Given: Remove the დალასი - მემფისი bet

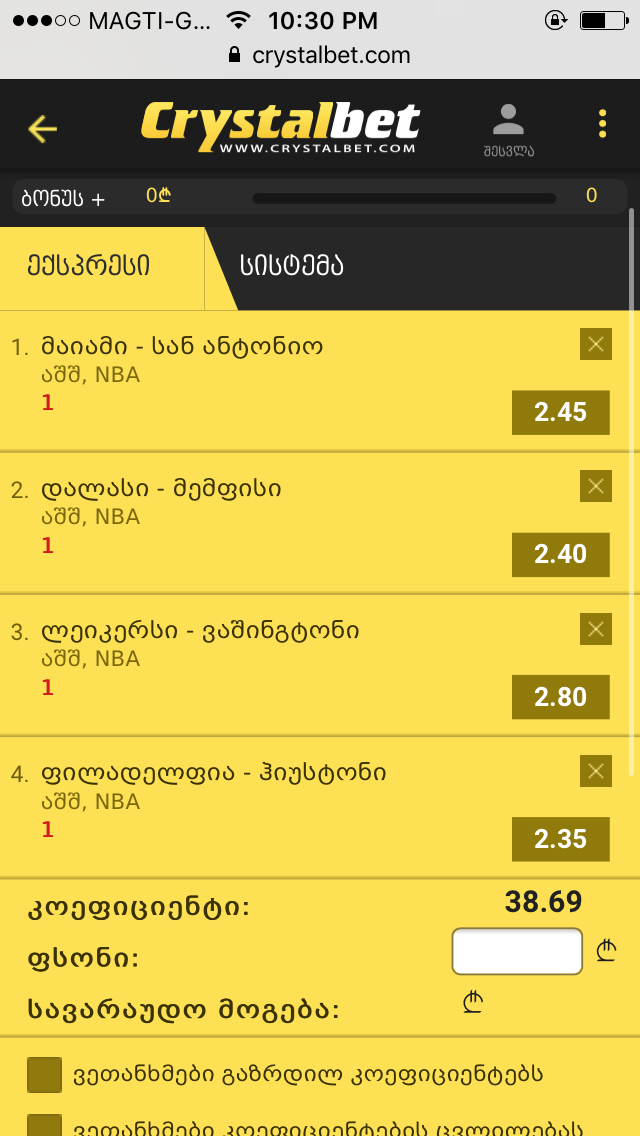Looking at the screenshot, I should 596,486.
